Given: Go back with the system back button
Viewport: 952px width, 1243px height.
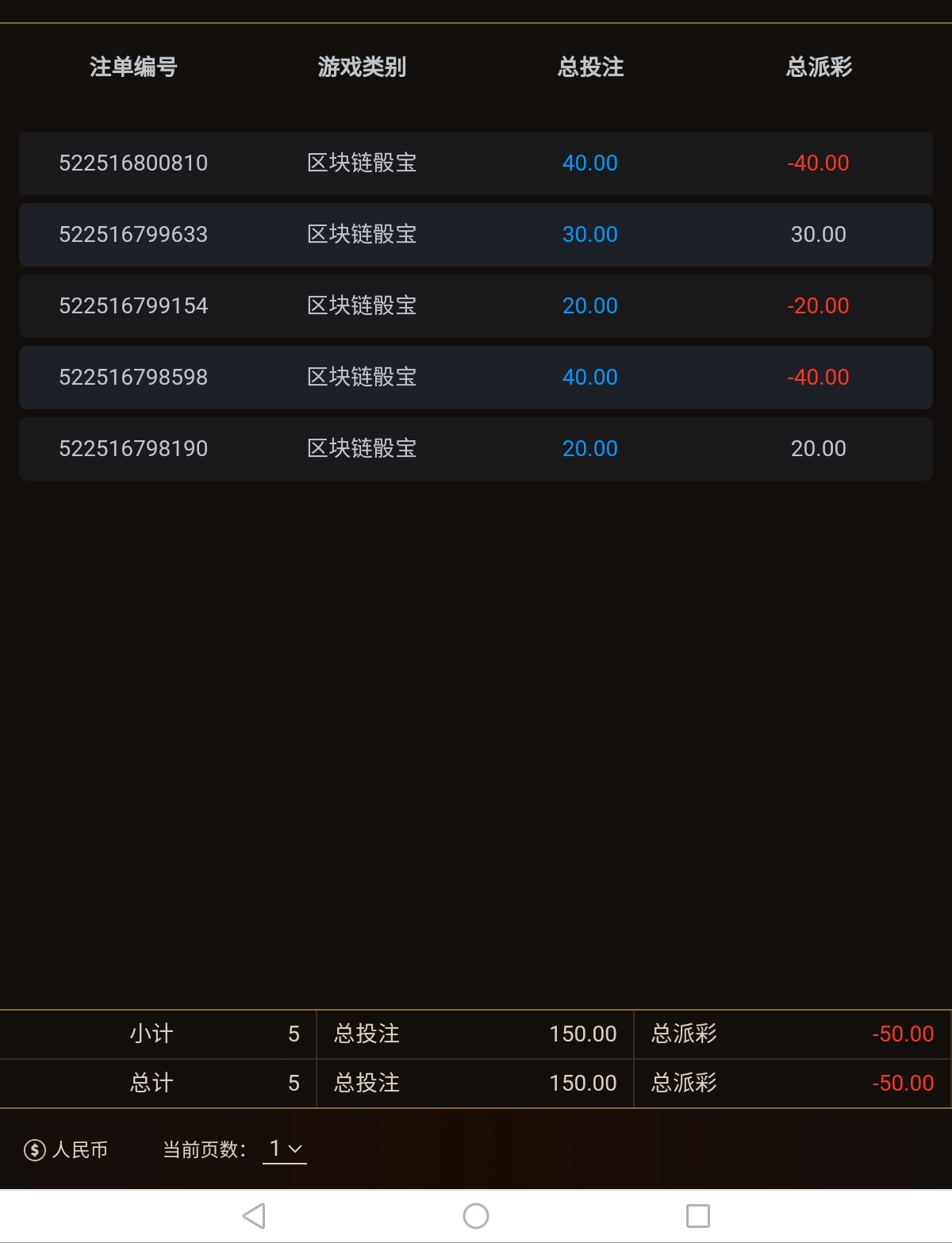Looking at the screenshot, I should coord(254,1216).
